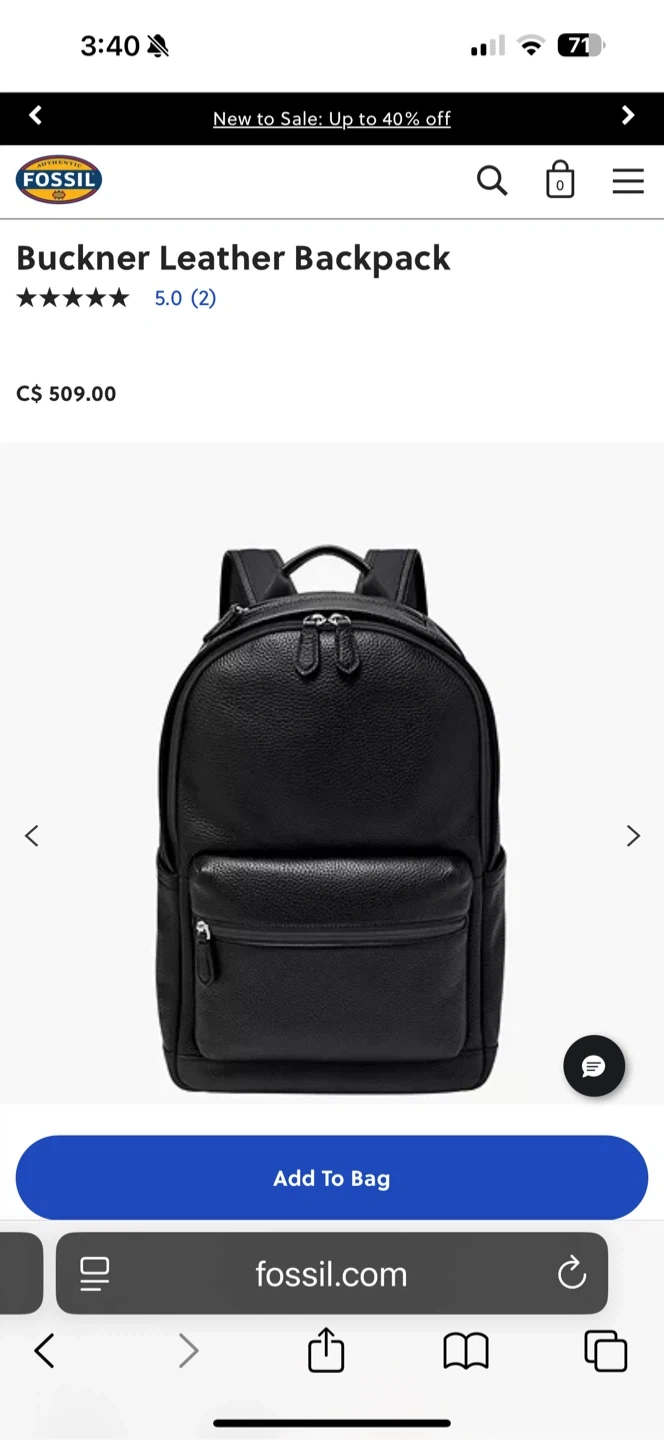664x1440 pixels.
Task: Open the hamburger menu
Action: 628,181
